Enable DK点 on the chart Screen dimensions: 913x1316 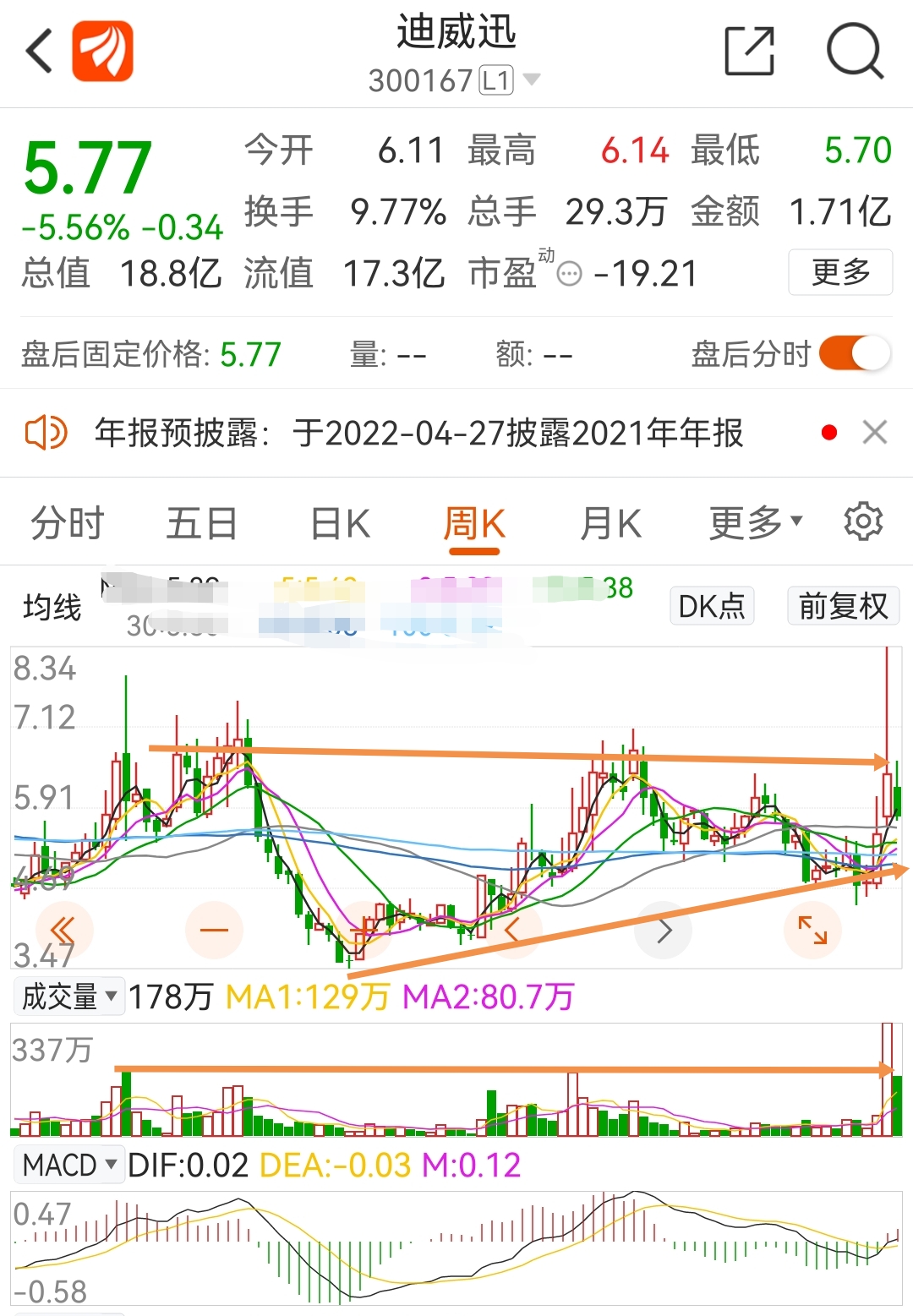point(711,605)
